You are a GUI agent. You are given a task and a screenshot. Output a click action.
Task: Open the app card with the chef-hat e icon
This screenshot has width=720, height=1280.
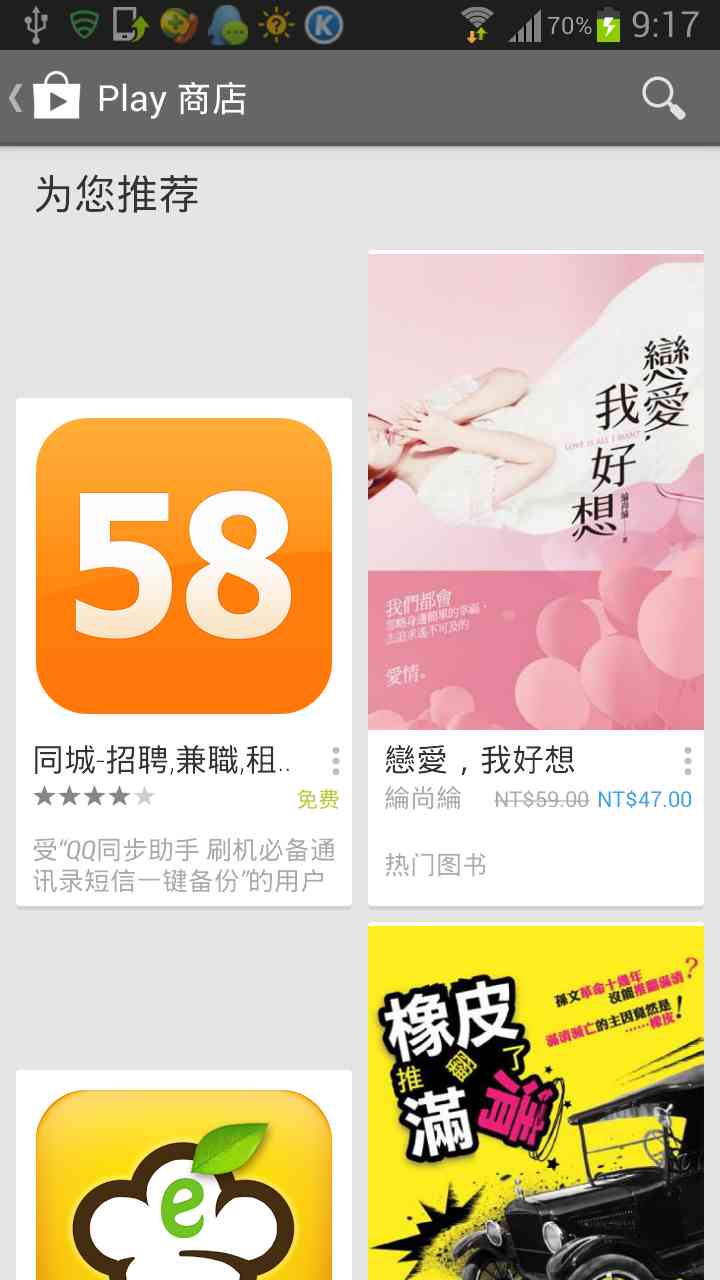point(184,1180)
